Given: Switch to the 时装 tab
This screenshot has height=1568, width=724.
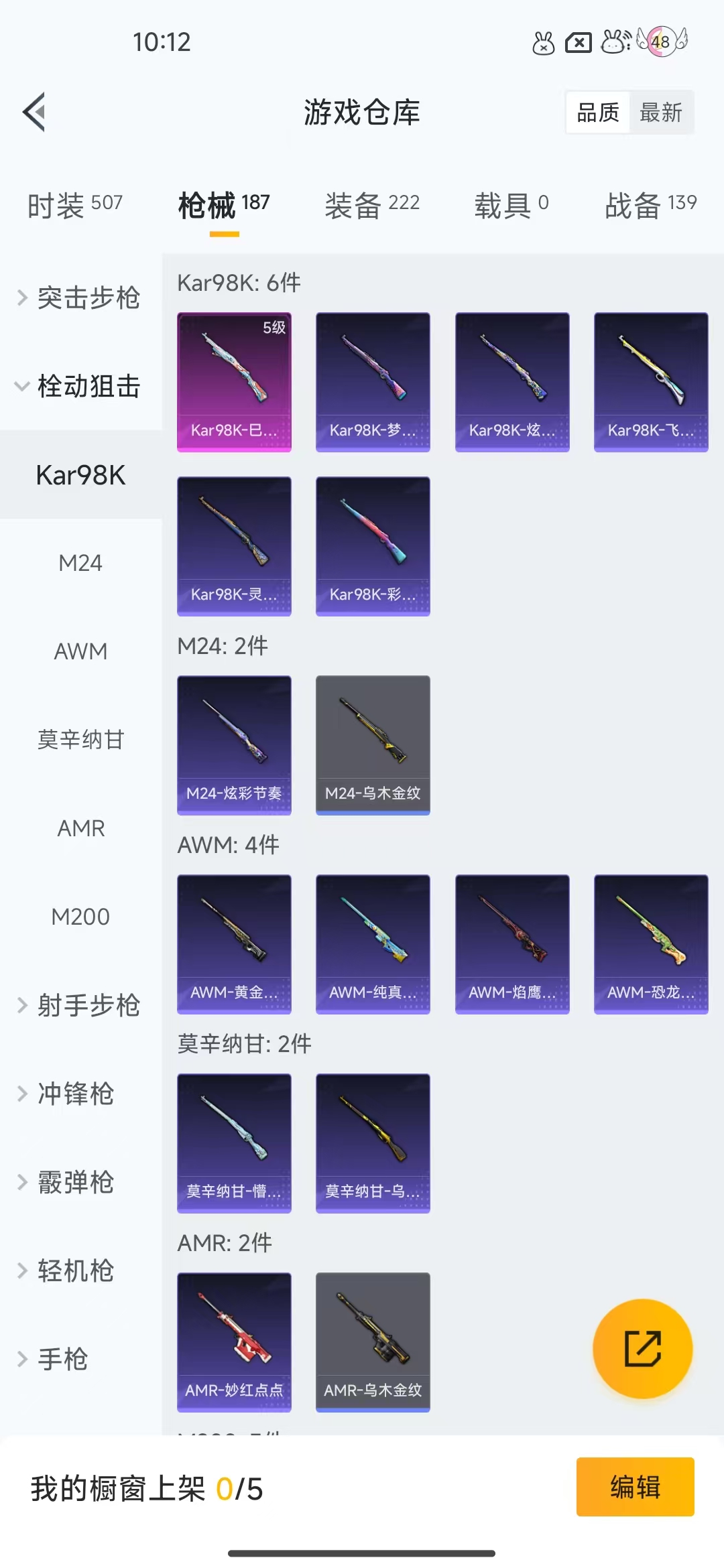Looking at the screenshot, I should click(x=74, y=204).
